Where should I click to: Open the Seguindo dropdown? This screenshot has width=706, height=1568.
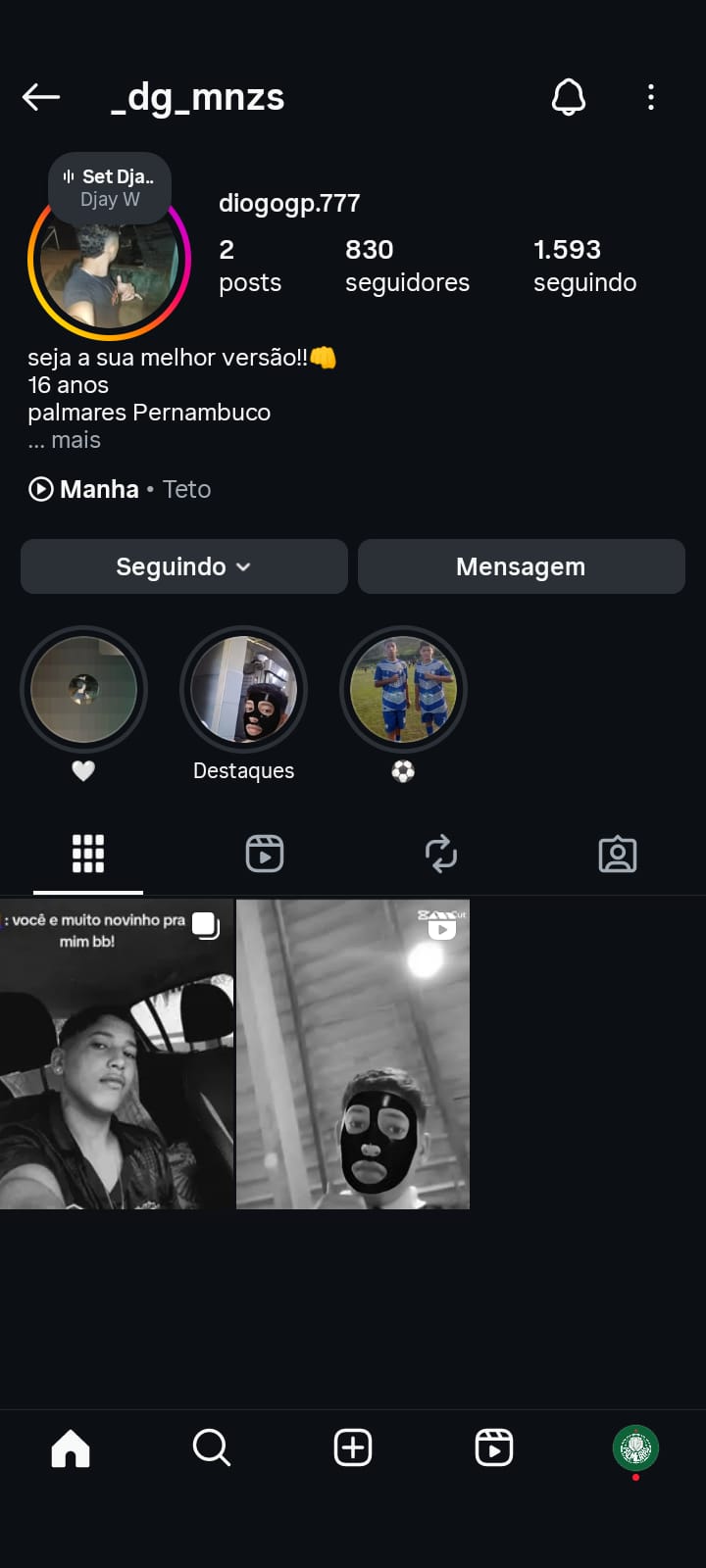(x=184, y=566)
